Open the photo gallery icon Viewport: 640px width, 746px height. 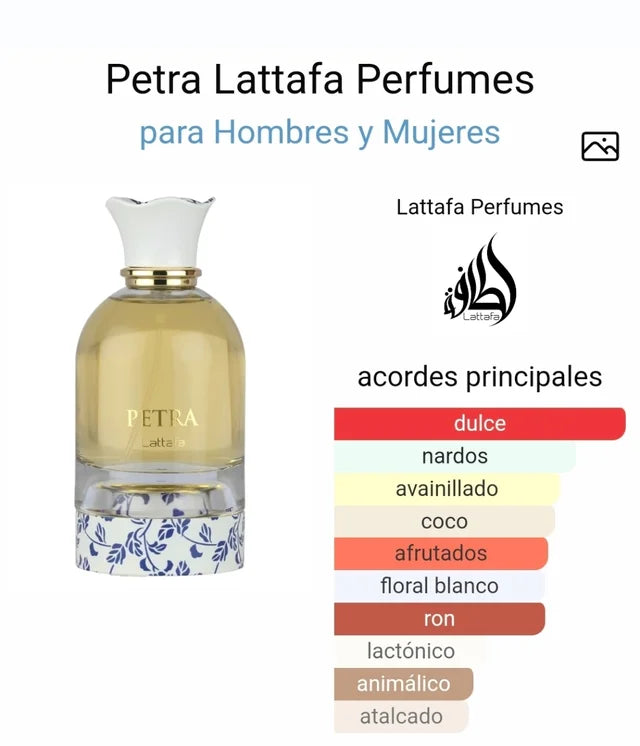pos(600,146)
